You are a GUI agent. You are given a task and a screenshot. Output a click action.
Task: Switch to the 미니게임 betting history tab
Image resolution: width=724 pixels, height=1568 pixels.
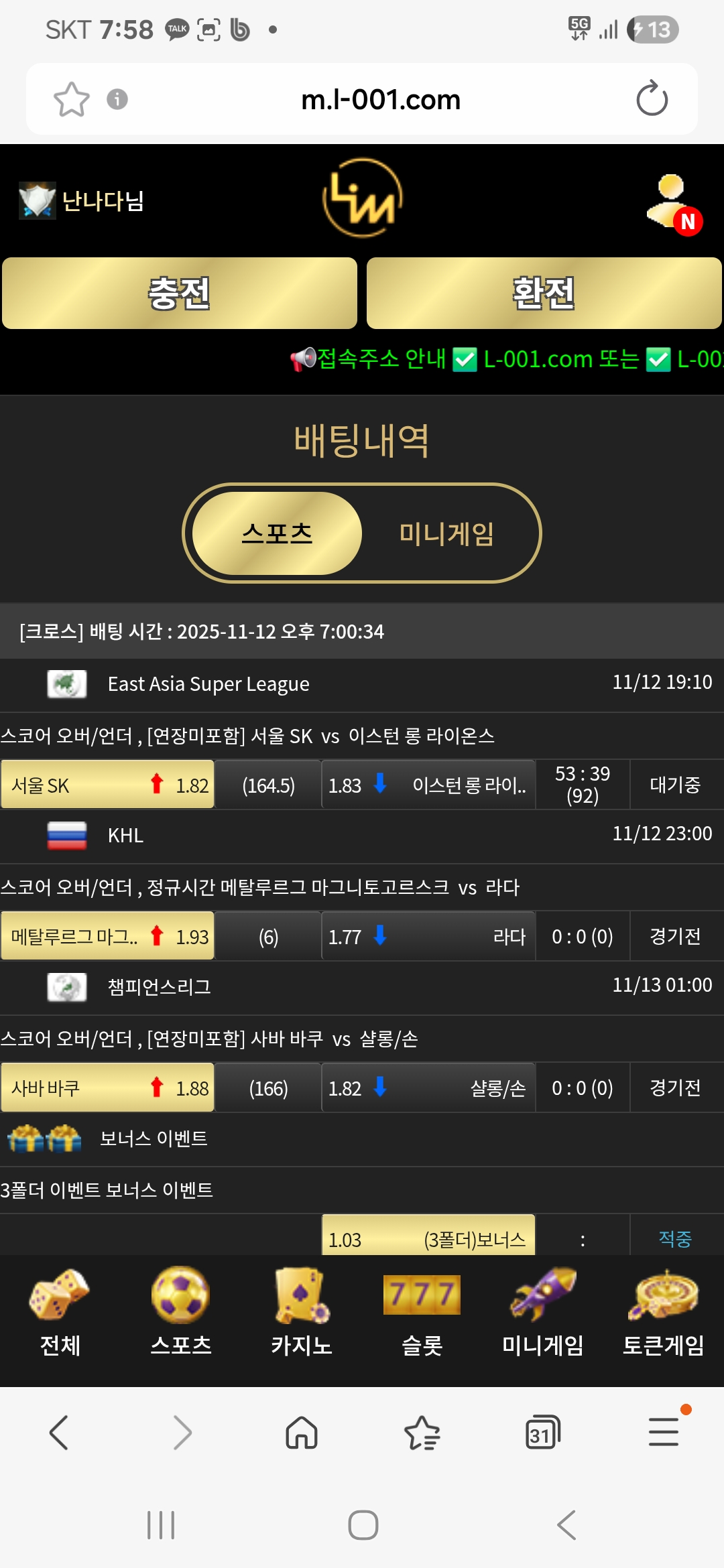[x=446, y=534]
